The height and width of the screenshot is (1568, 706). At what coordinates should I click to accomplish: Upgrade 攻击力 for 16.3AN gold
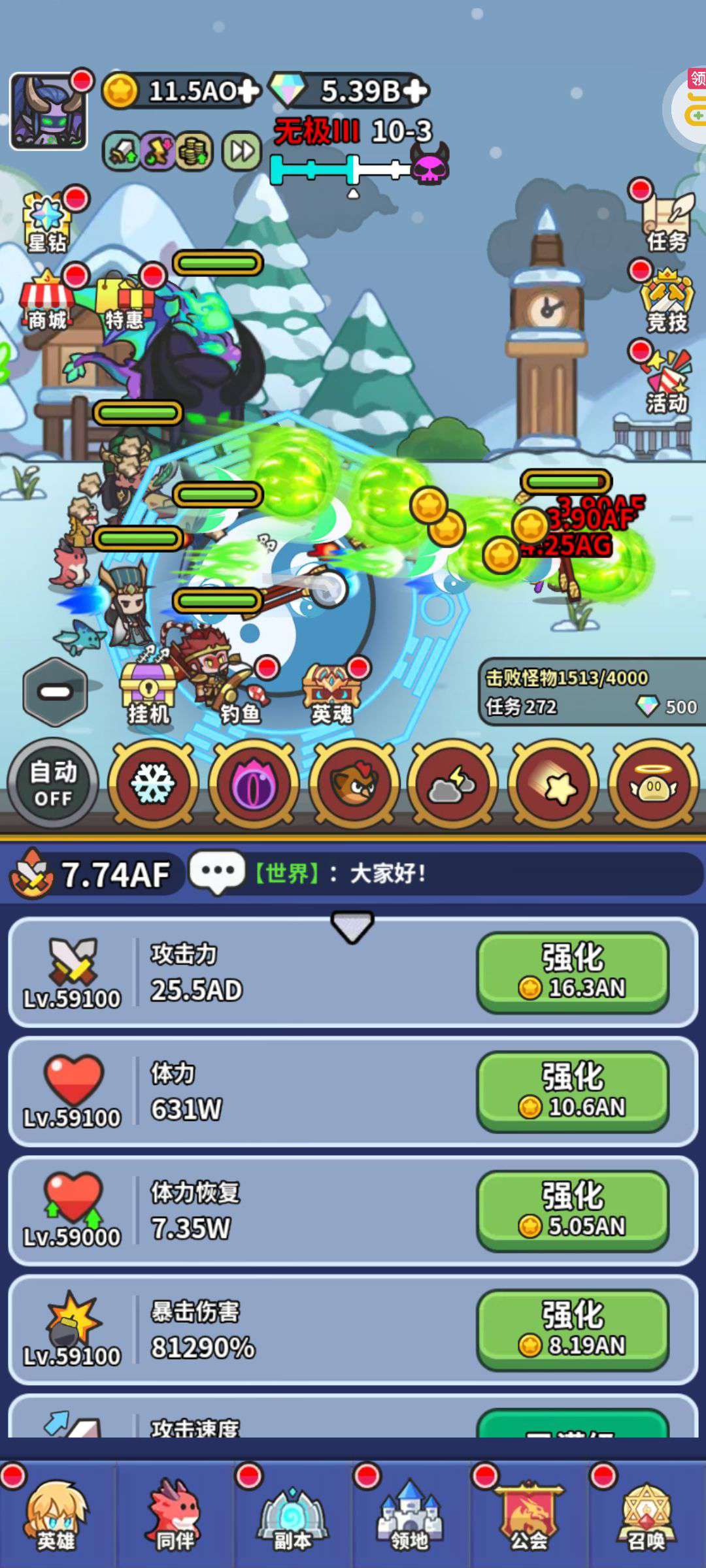tap(573, 972)
